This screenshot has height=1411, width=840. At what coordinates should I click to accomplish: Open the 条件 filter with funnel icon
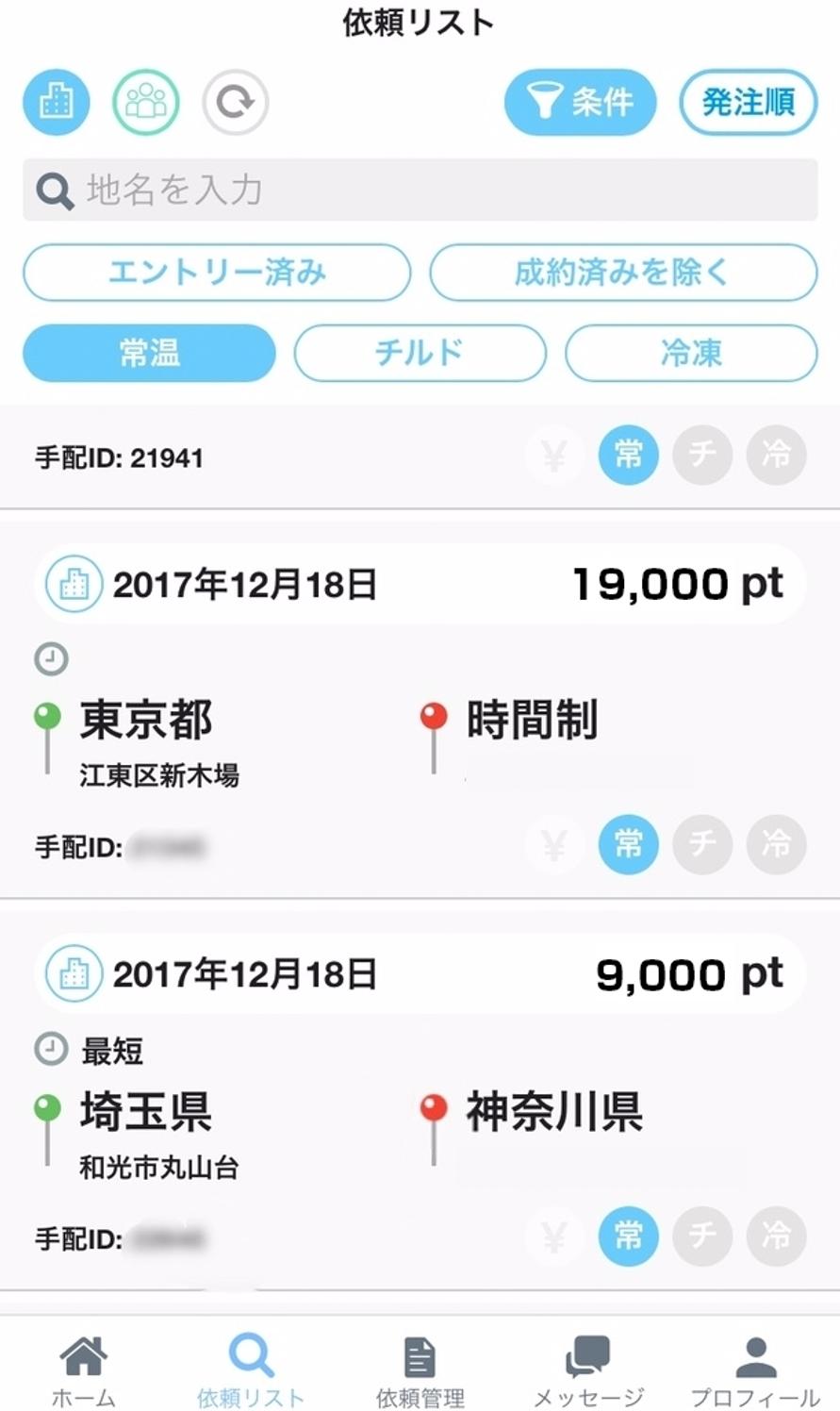(581, 102)
